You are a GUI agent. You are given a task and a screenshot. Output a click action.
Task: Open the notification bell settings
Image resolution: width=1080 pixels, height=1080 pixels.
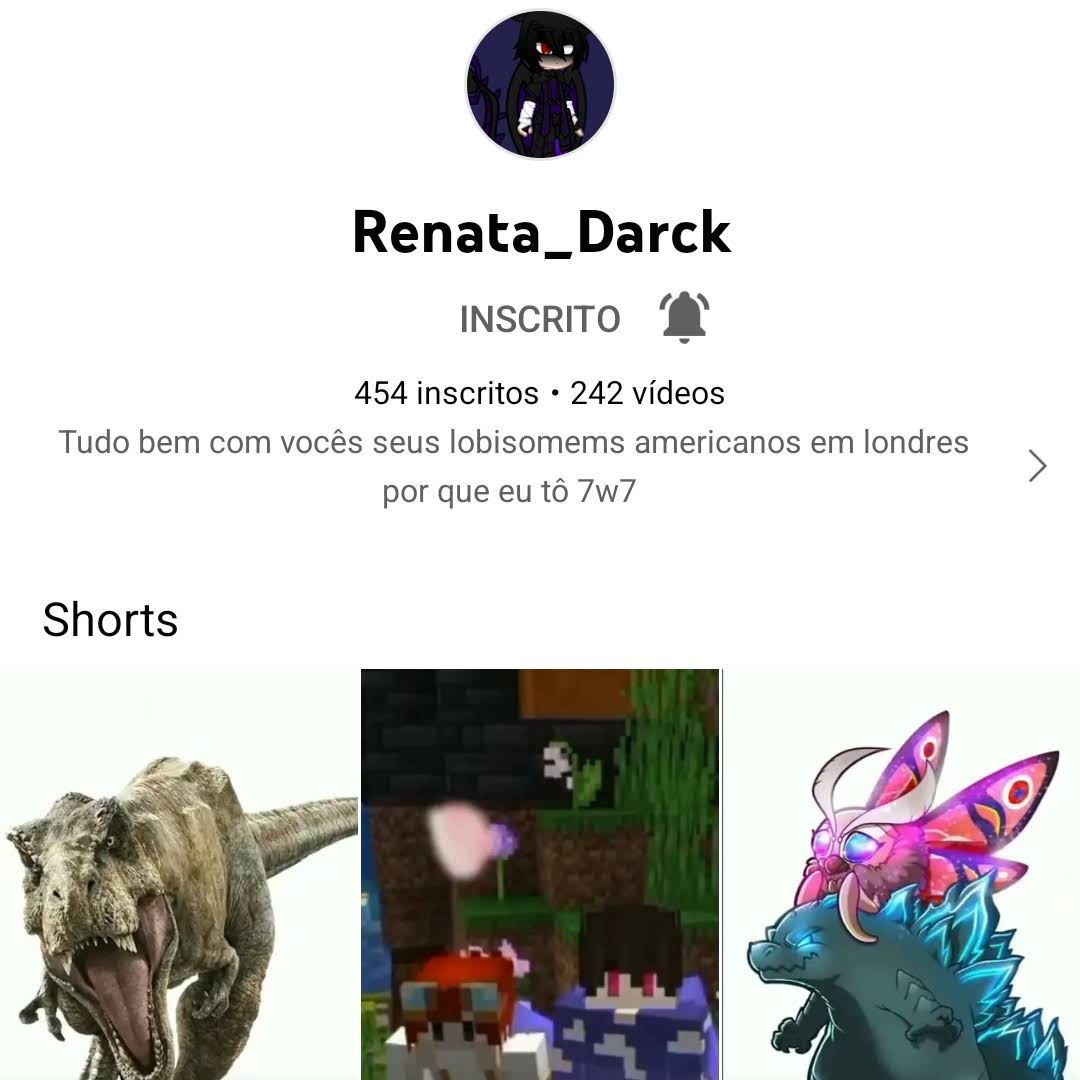pos(685,318)
